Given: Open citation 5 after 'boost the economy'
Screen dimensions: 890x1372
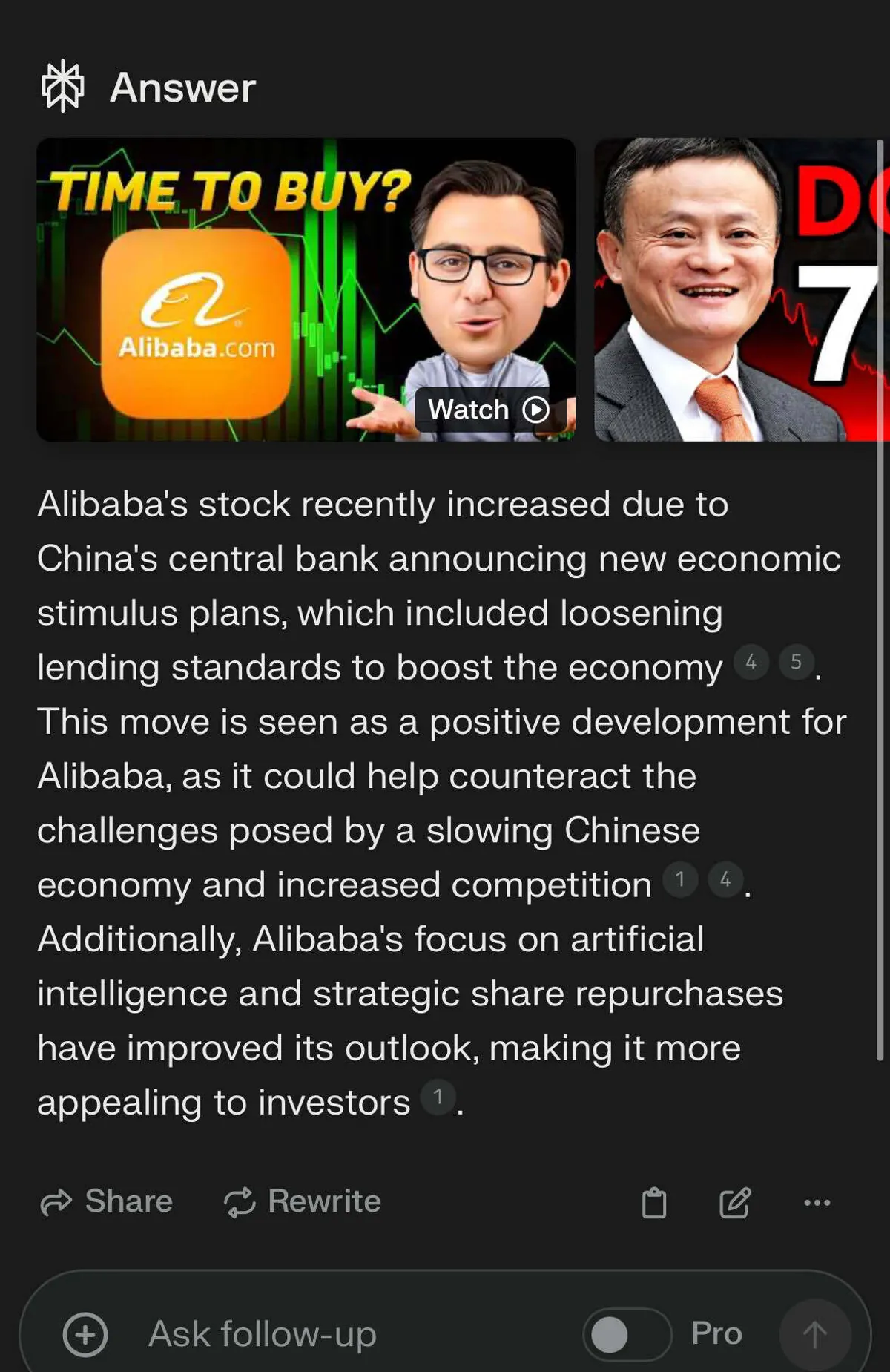Looking at the screenshot, I should tap(796, 662).
